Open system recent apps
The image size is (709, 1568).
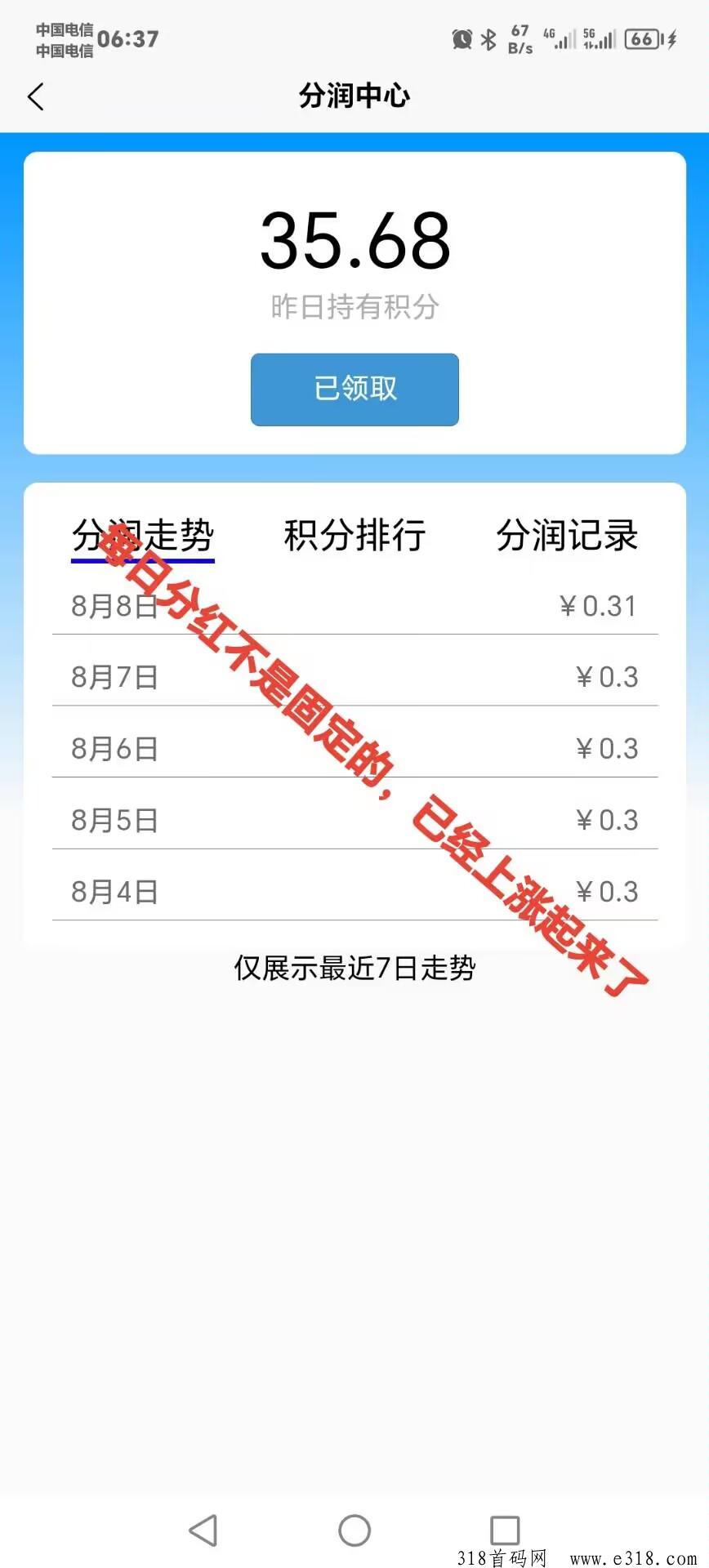pos(505,1530)
